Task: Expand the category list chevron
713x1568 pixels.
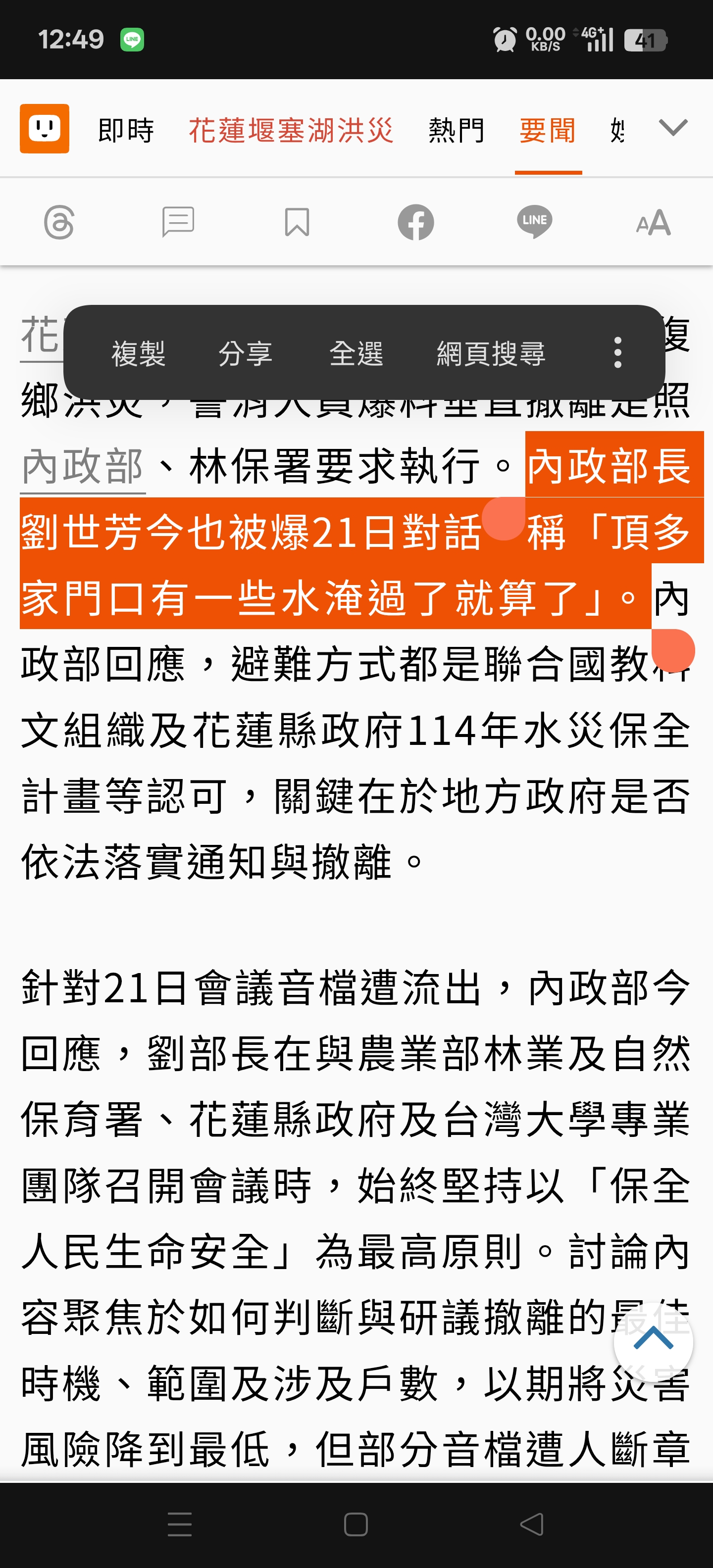Action: (x=673, y=128)
